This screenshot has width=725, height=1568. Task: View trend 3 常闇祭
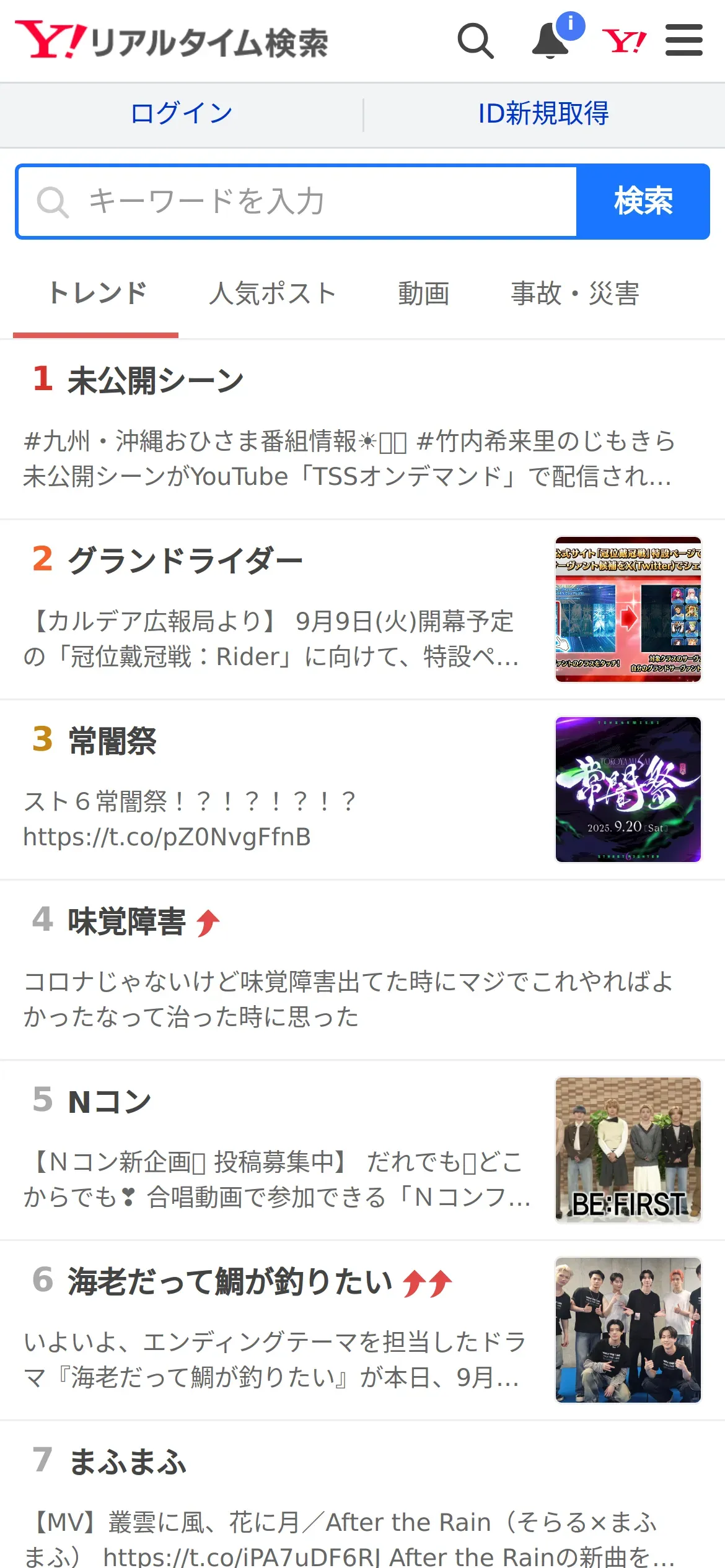tap(362, 790)
